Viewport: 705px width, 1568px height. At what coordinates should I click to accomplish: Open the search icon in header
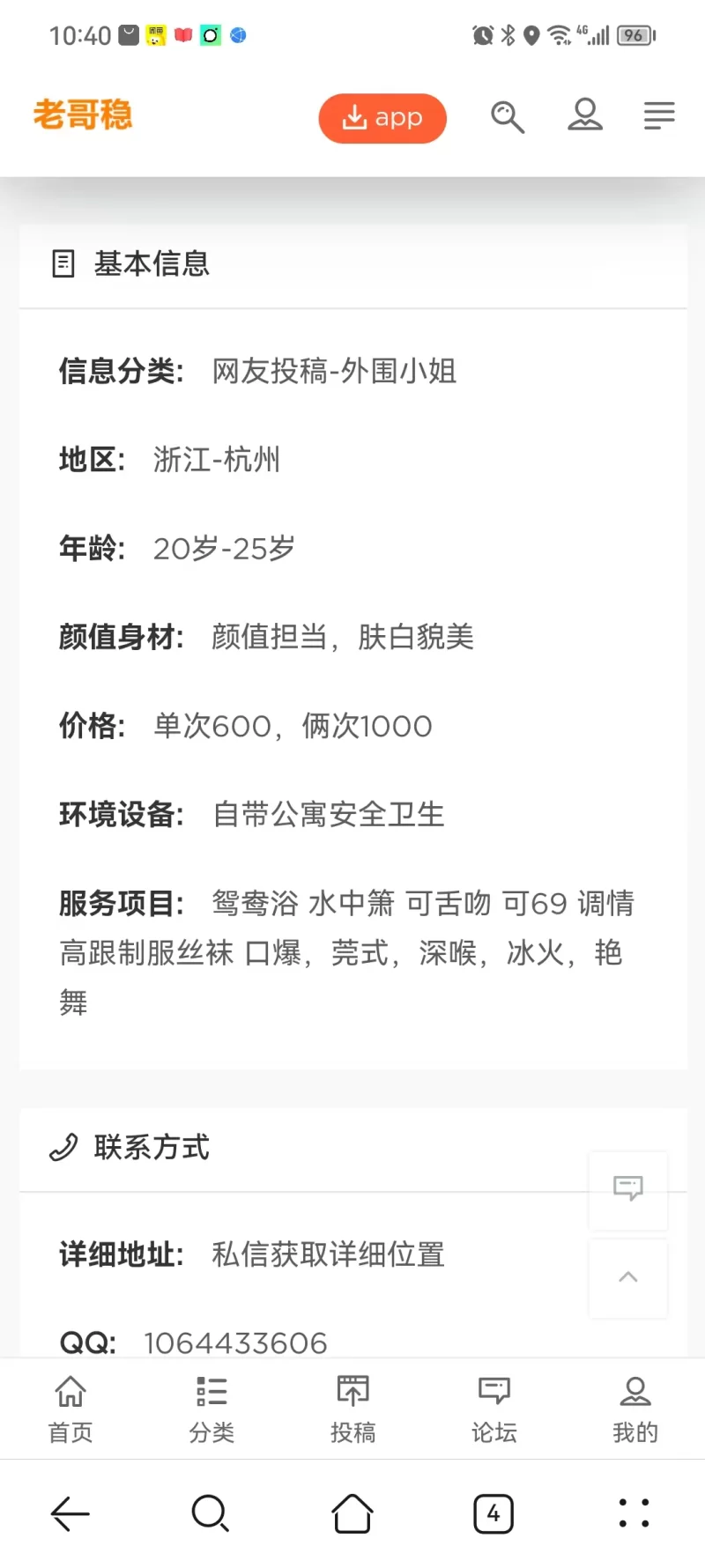(x=508, y=116)
